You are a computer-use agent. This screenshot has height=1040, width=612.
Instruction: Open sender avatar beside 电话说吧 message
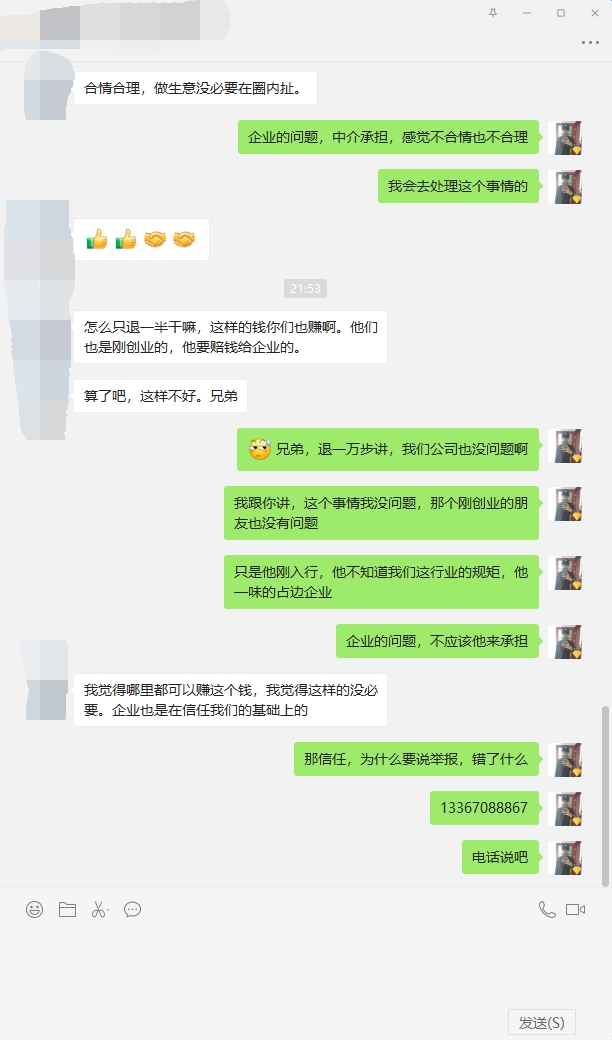pos(568,857)
